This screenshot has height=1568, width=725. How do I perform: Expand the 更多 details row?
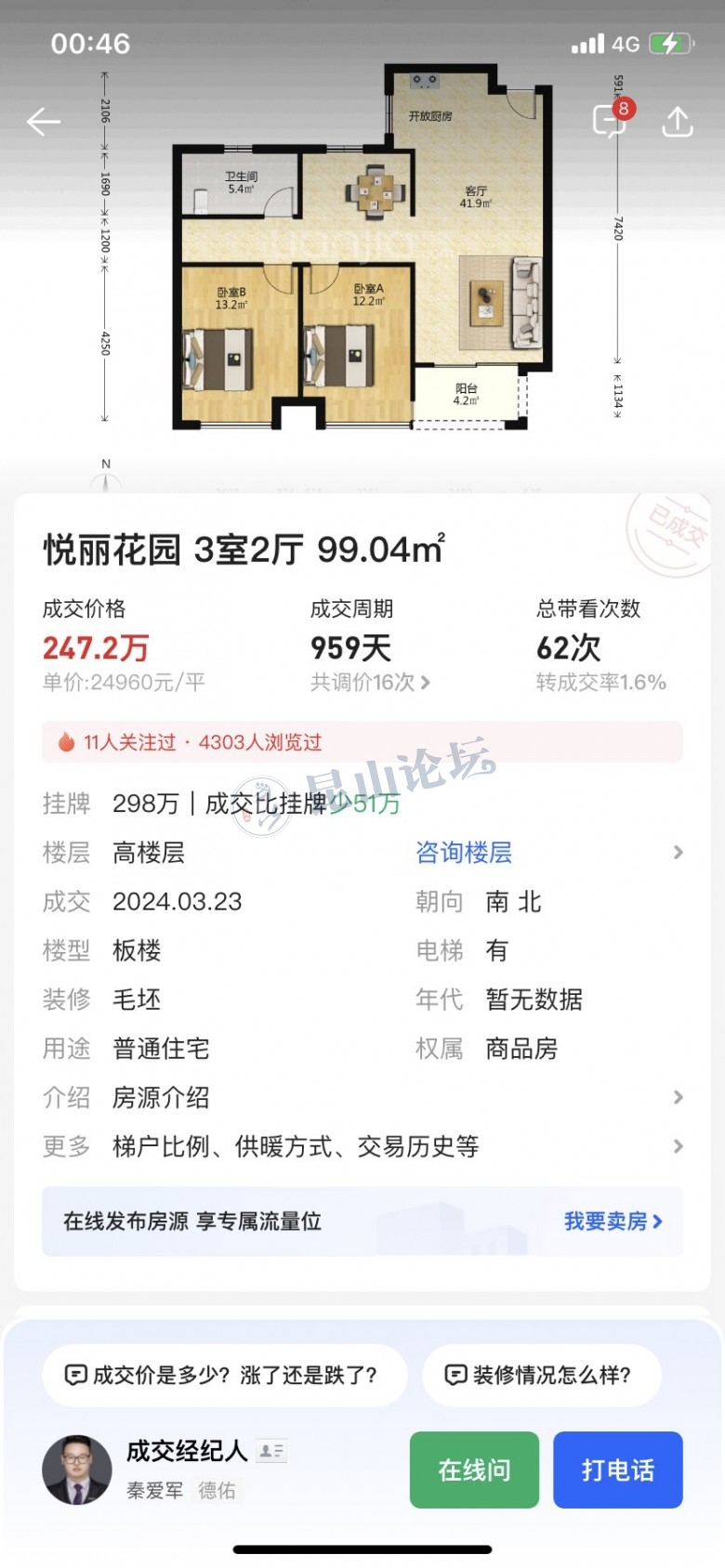pyautogui.click(x=362, y=1146)
